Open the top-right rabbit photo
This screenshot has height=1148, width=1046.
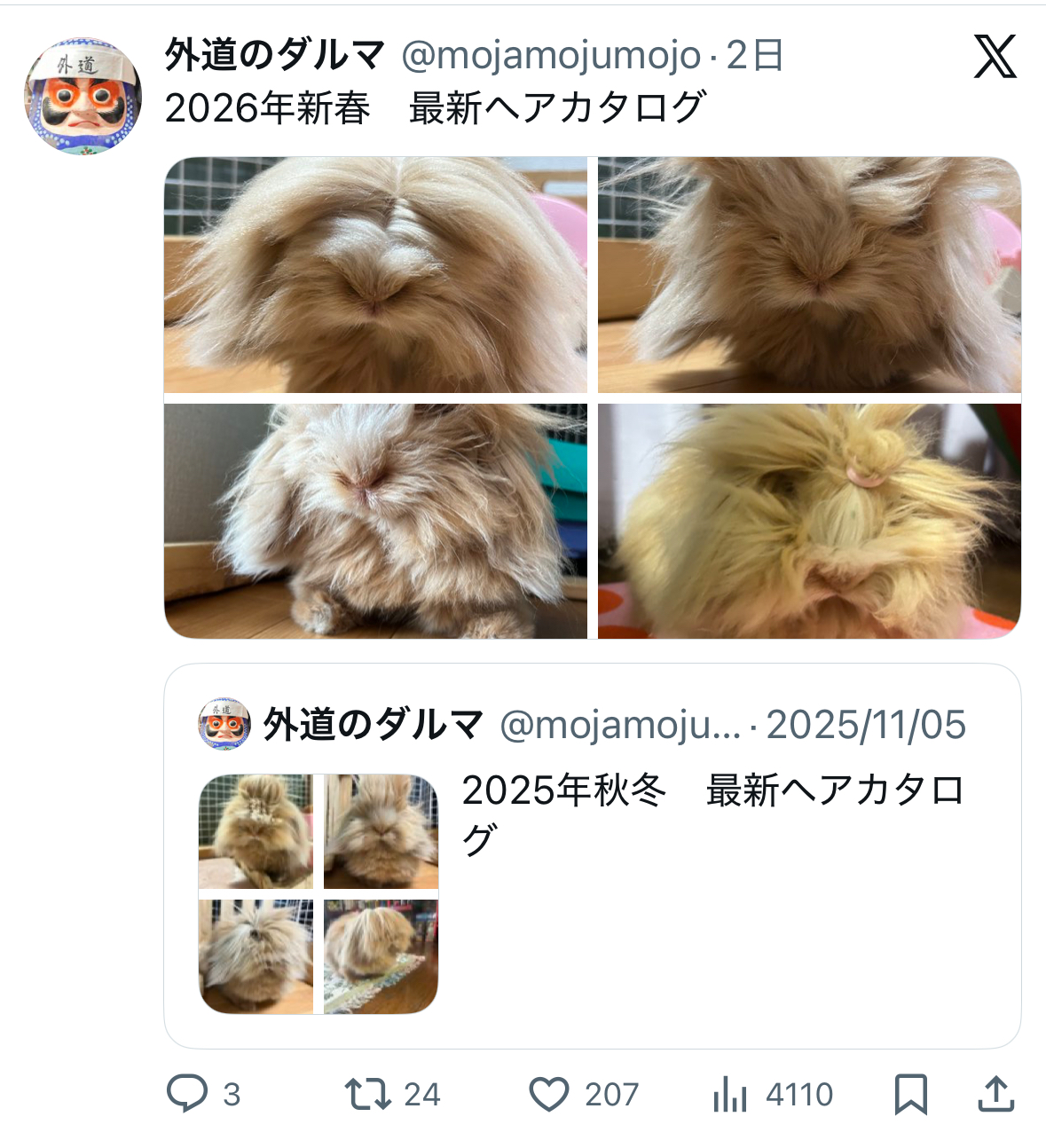pos(809,275)
